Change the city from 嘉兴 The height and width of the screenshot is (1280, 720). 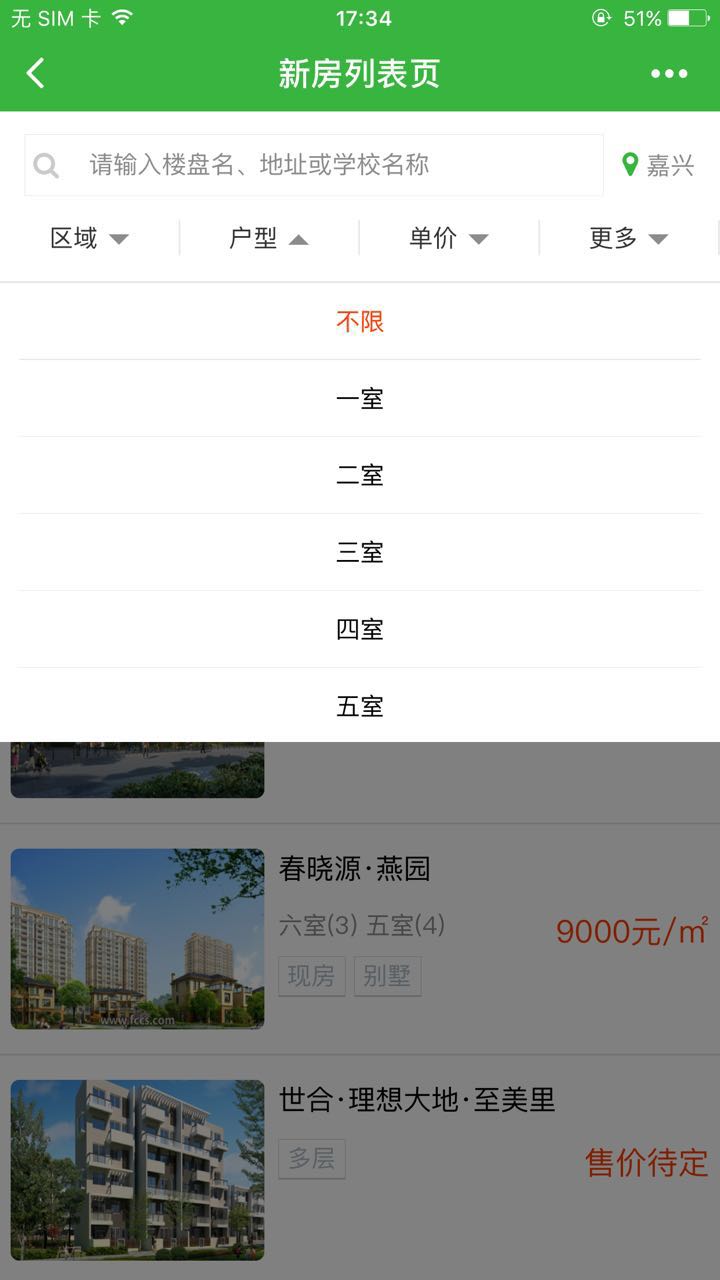tap(658, 165)
